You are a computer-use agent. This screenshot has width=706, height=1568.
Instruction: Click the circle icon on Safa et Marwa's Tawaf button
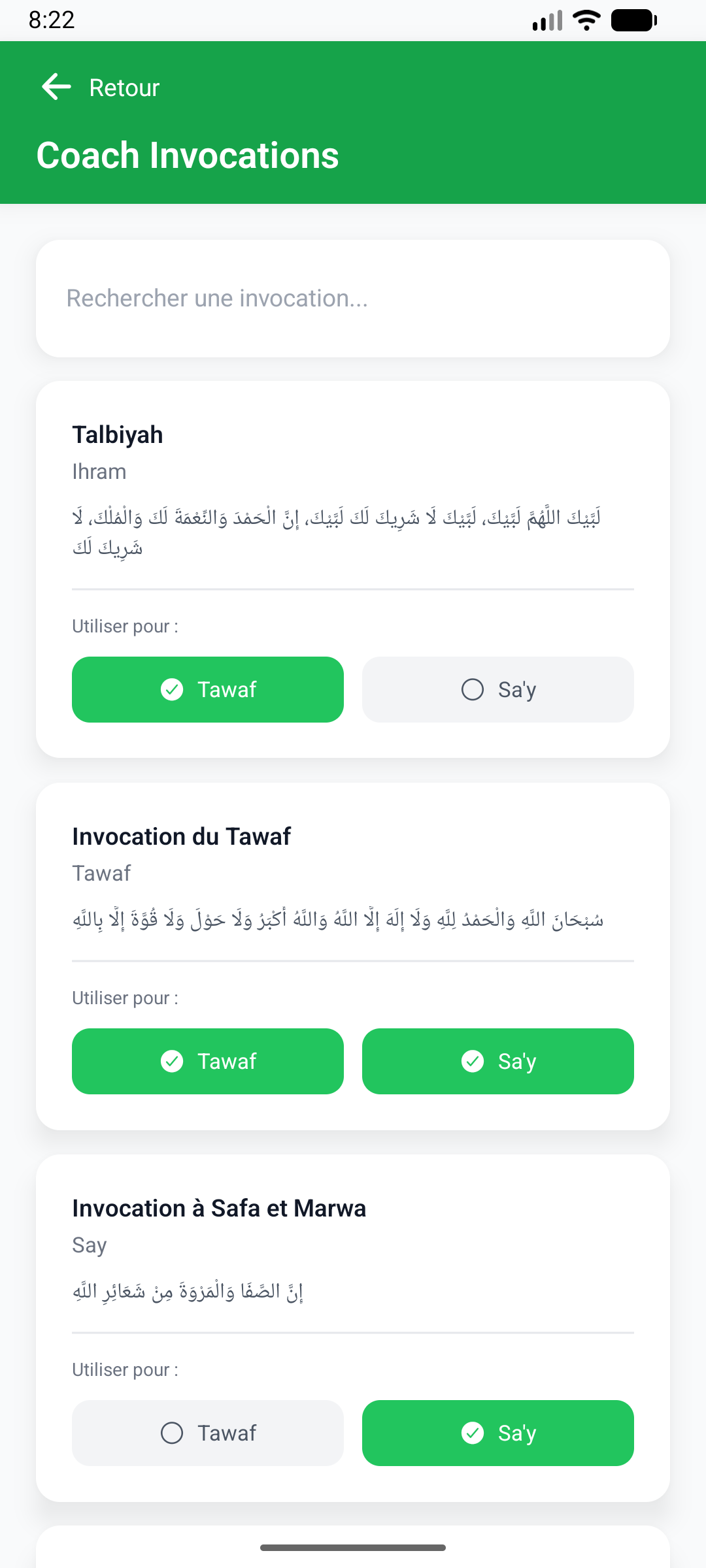172,1433
